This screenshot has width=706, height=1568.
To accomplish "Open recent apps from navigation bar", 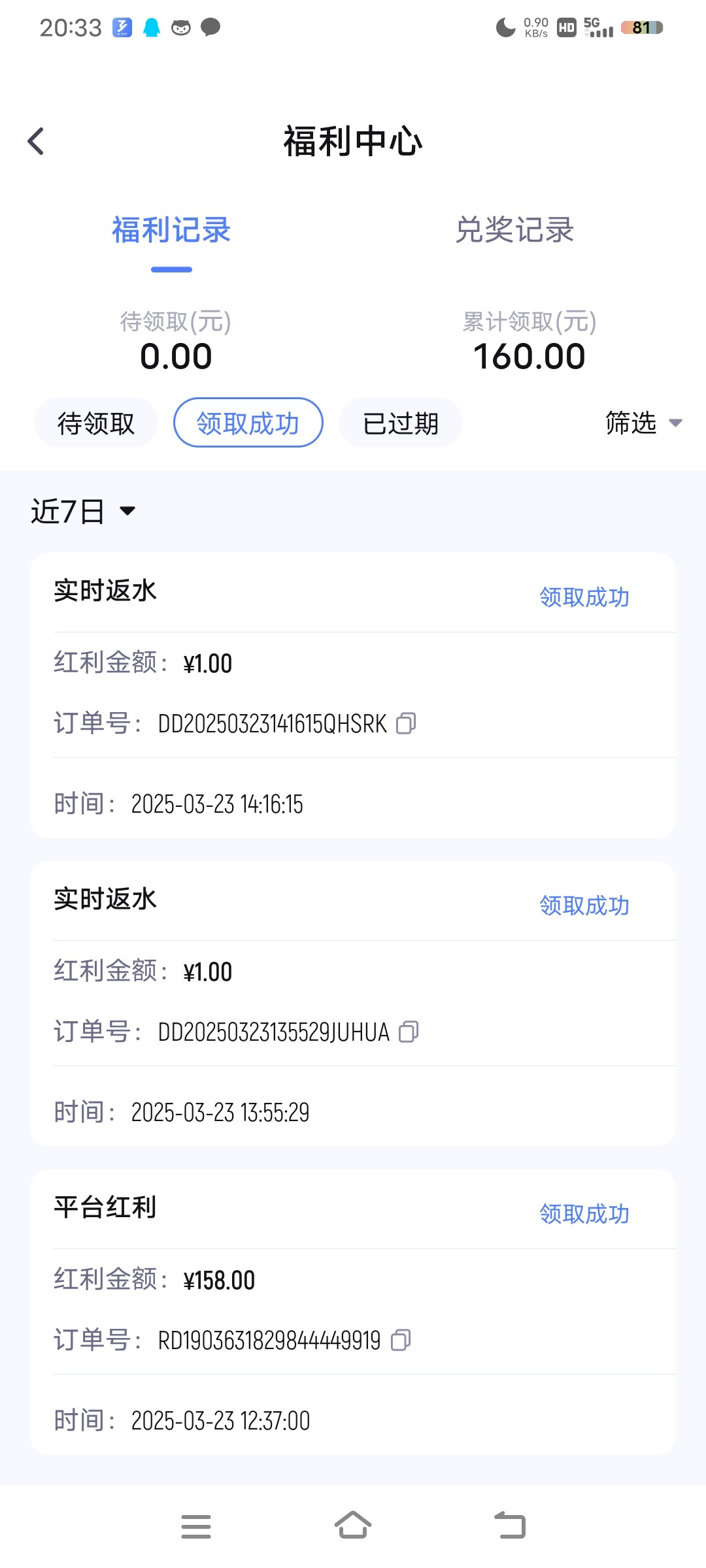I will click(196, 1526).
